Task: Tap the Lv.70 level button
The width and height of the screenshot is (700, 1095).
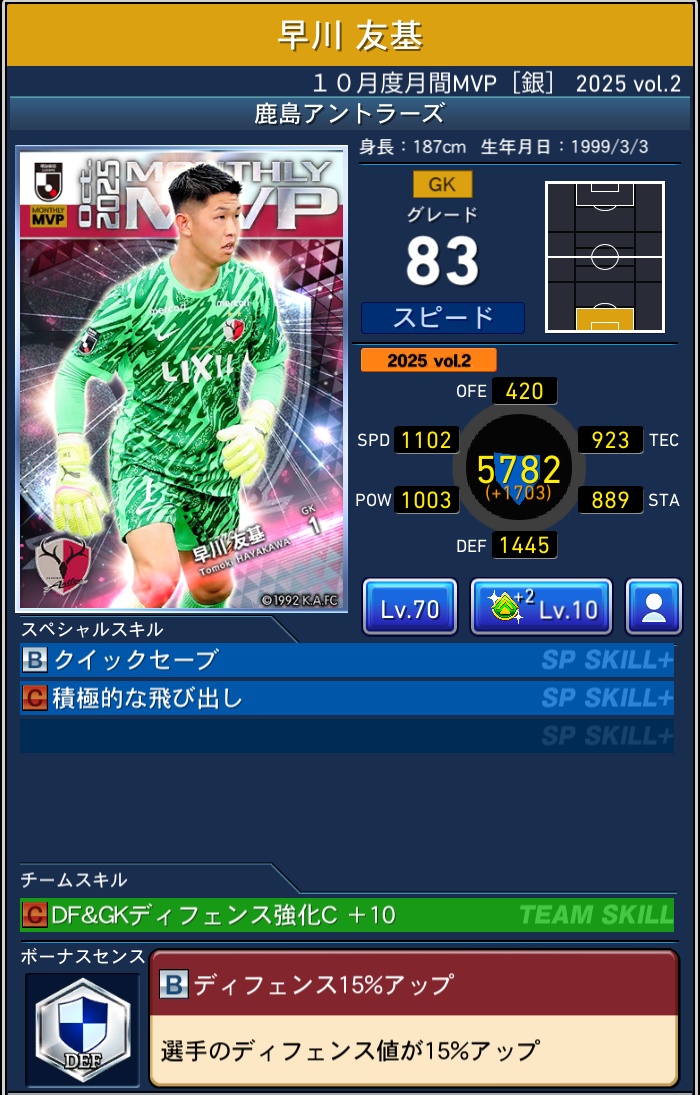Action: coord(410,608)
